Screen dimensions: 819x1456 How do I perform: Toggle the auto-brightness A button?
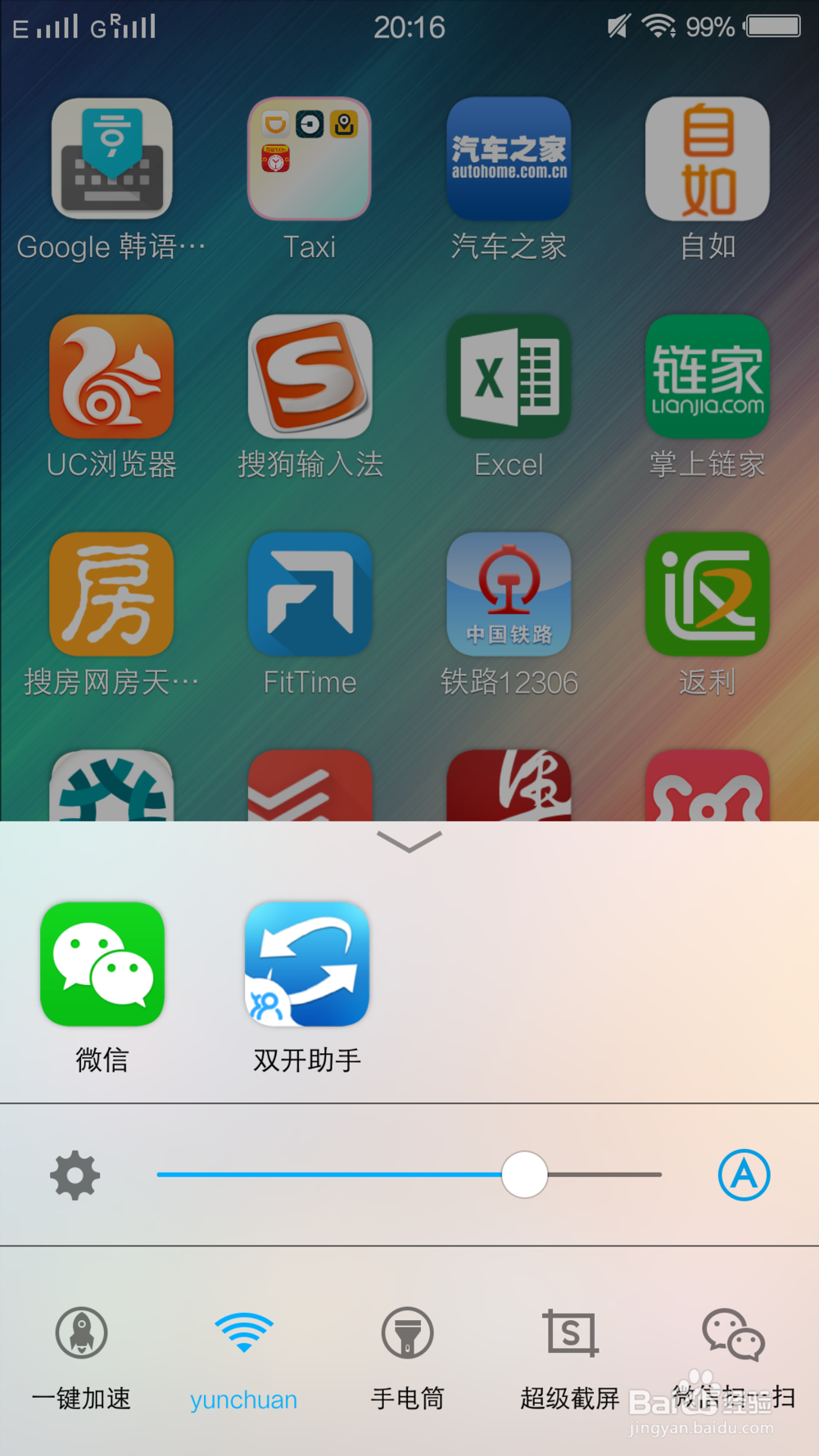(x=743, y=1176)
